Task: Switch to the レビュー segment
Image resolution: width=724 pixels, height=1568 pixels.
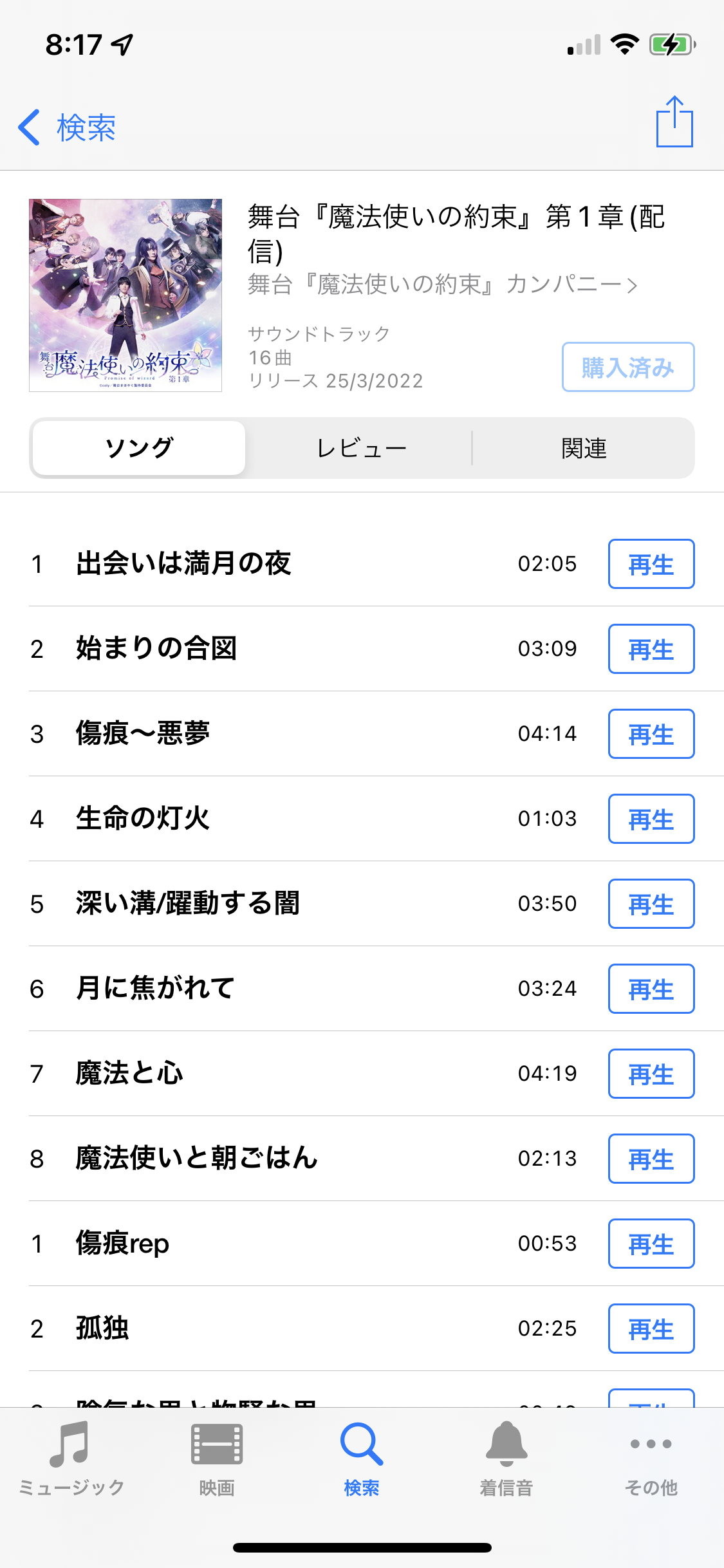Action: pos(361,448)
